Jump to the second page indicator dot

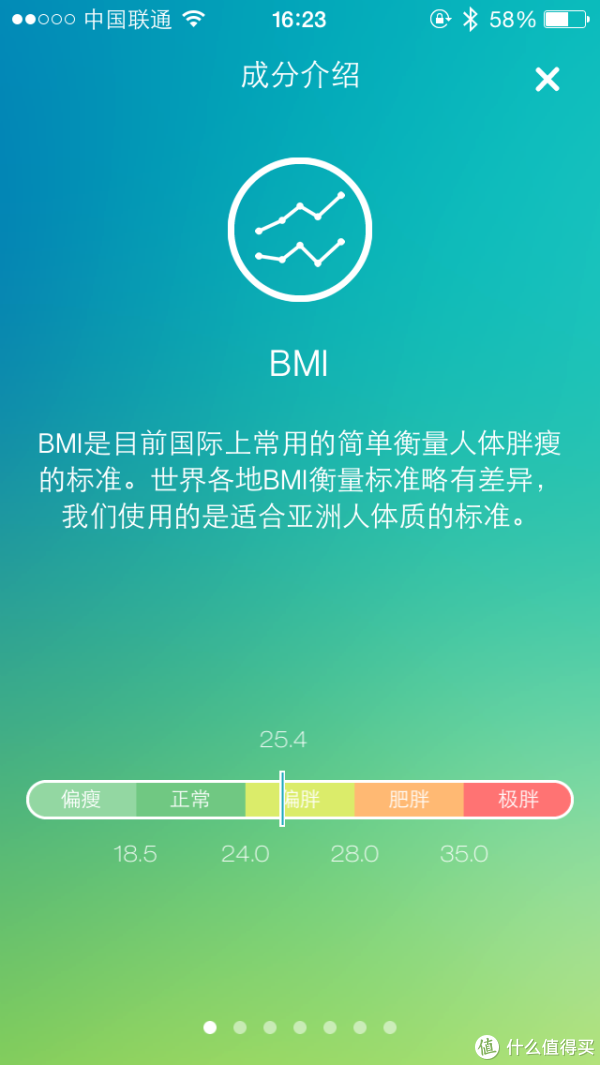240,1027
